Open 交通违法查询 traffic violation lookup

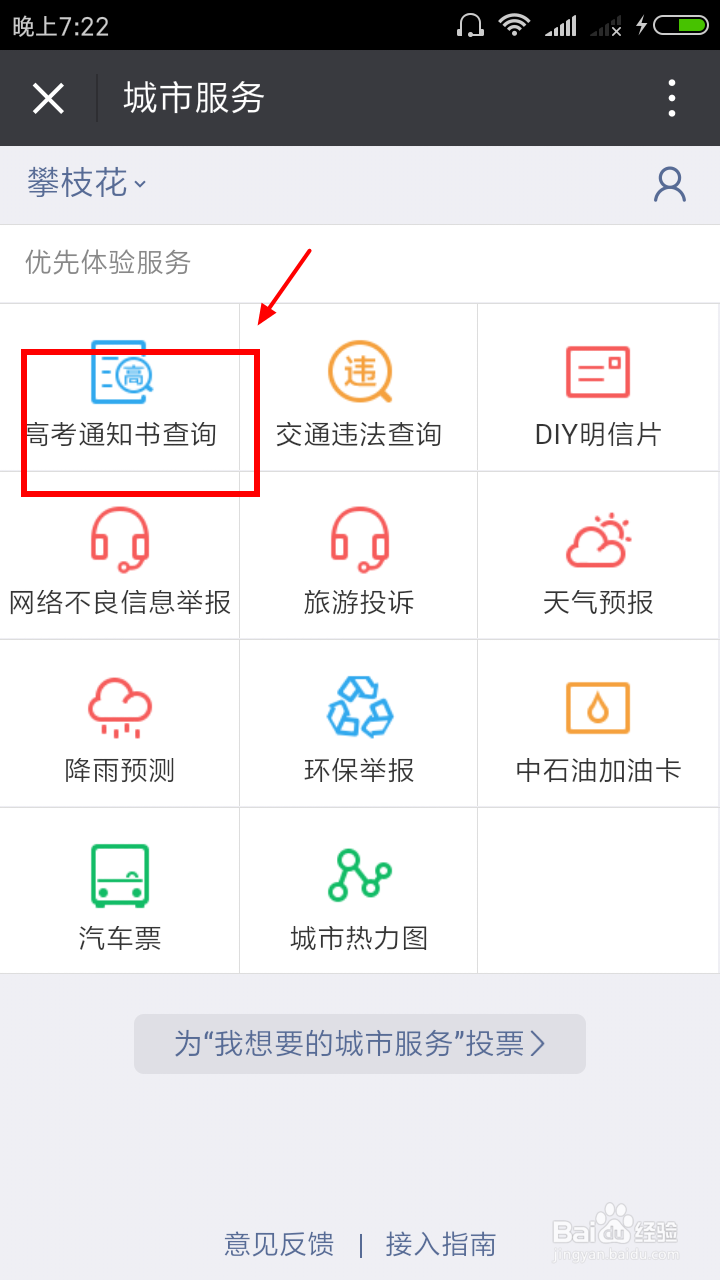(360, 390)
